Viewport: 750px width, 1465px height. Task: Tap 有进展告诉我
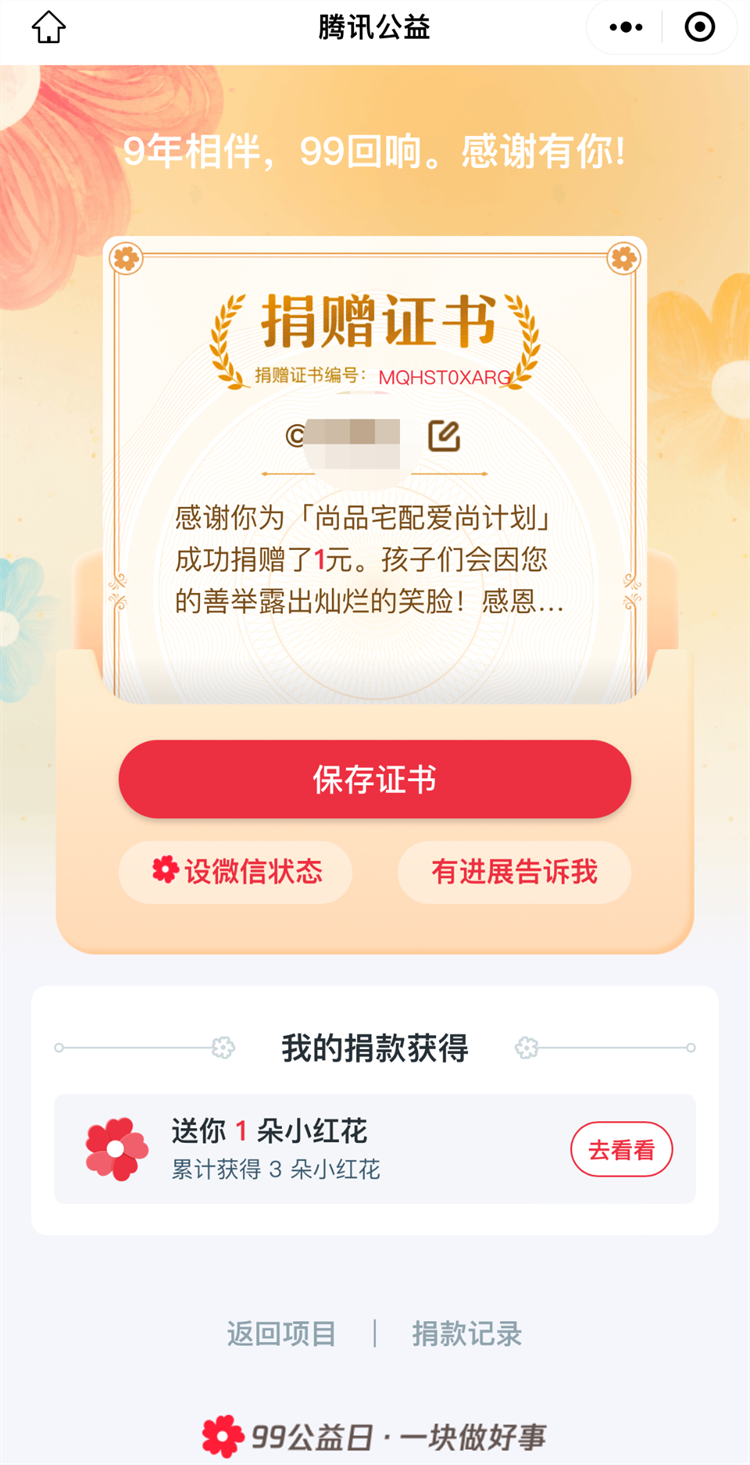(x=514, y=872)
